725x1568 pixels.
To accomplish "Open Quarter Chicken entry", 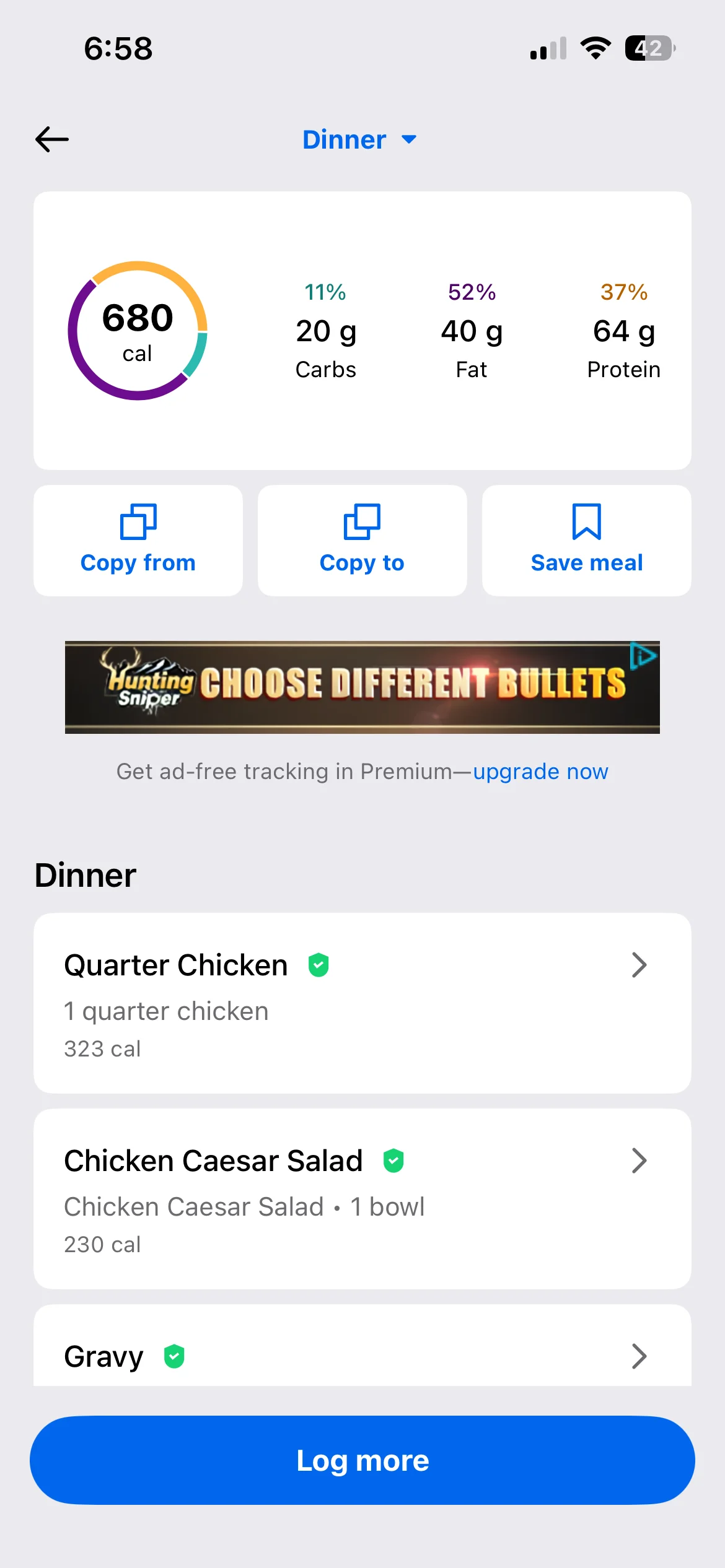I will point(362,1003).
